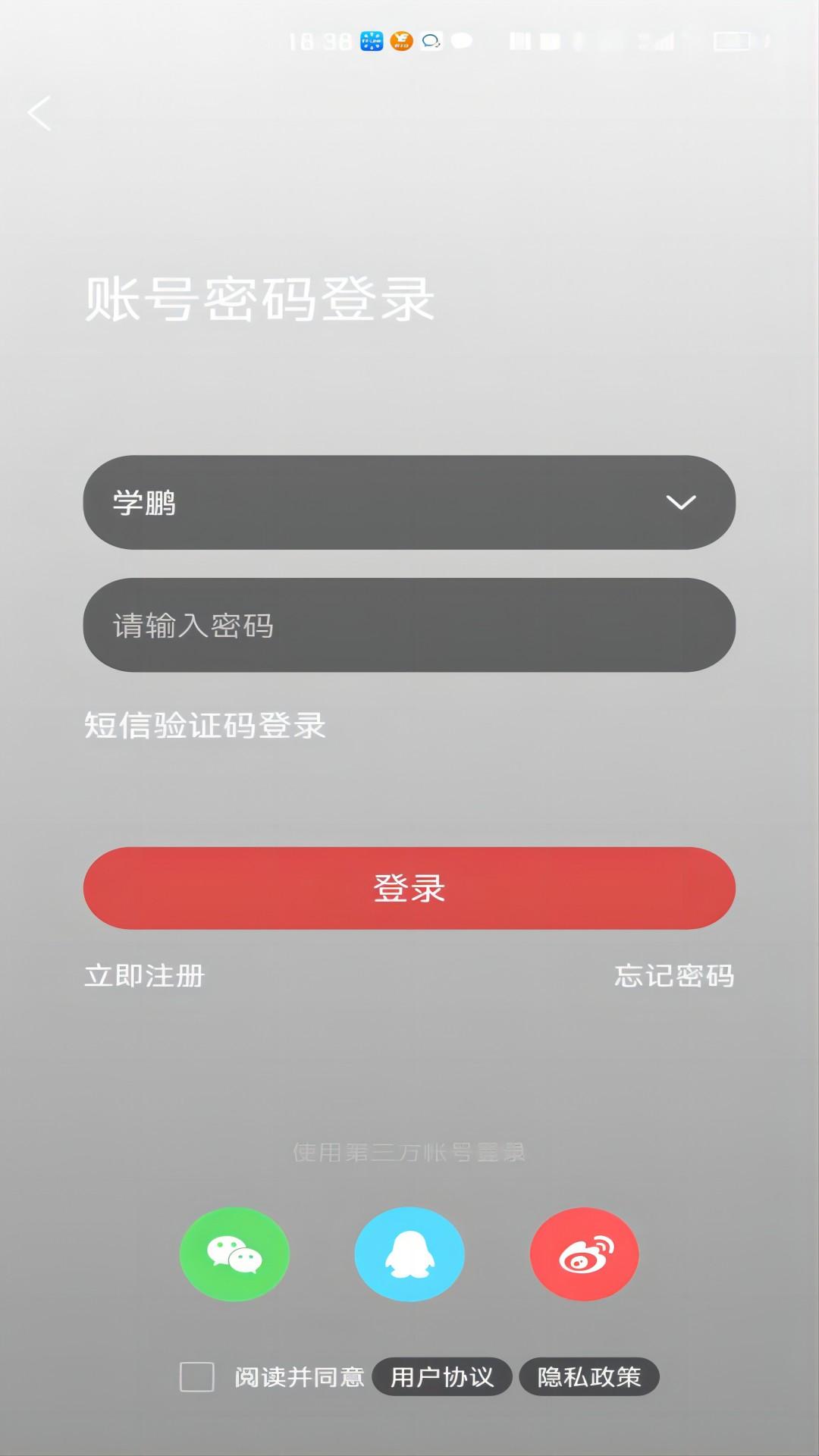The image size is (819, 1456).
Task: Open 立即注册 registration link
Action: tap(143, 977)
